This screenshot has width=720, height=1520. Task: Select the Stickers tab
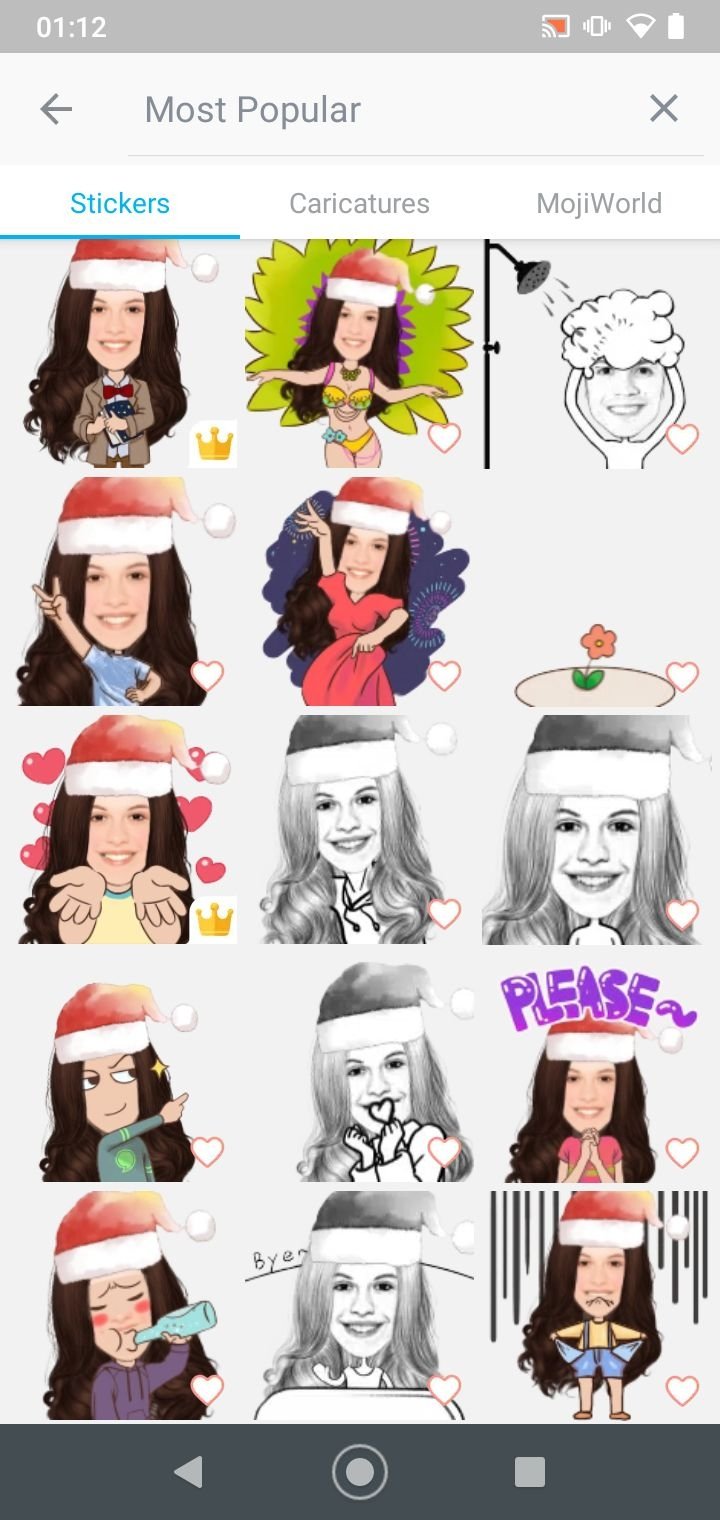(x=120, y=203)
